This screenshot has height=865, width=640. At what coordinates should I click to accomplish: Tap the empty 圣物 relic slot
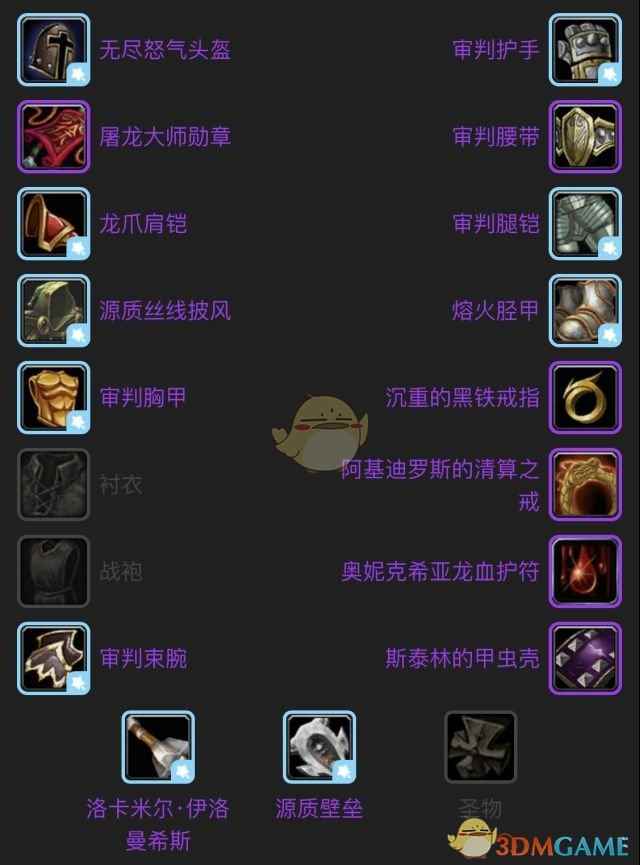(480, 747)
